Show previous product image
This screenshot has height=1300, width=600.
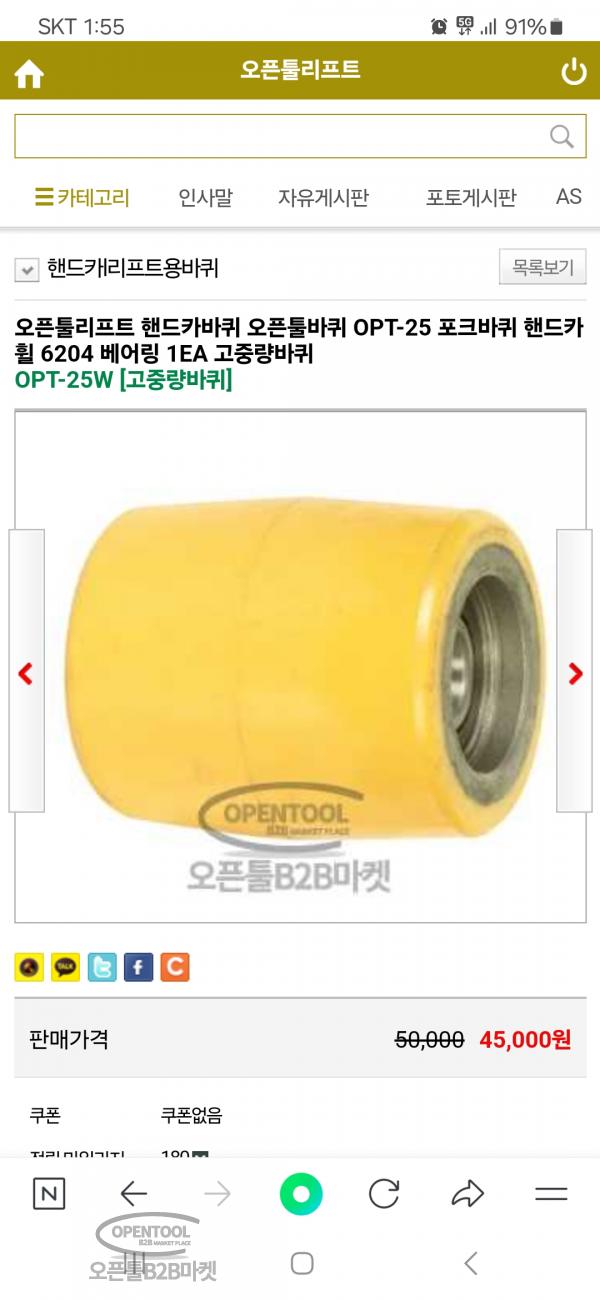(26, 673)
